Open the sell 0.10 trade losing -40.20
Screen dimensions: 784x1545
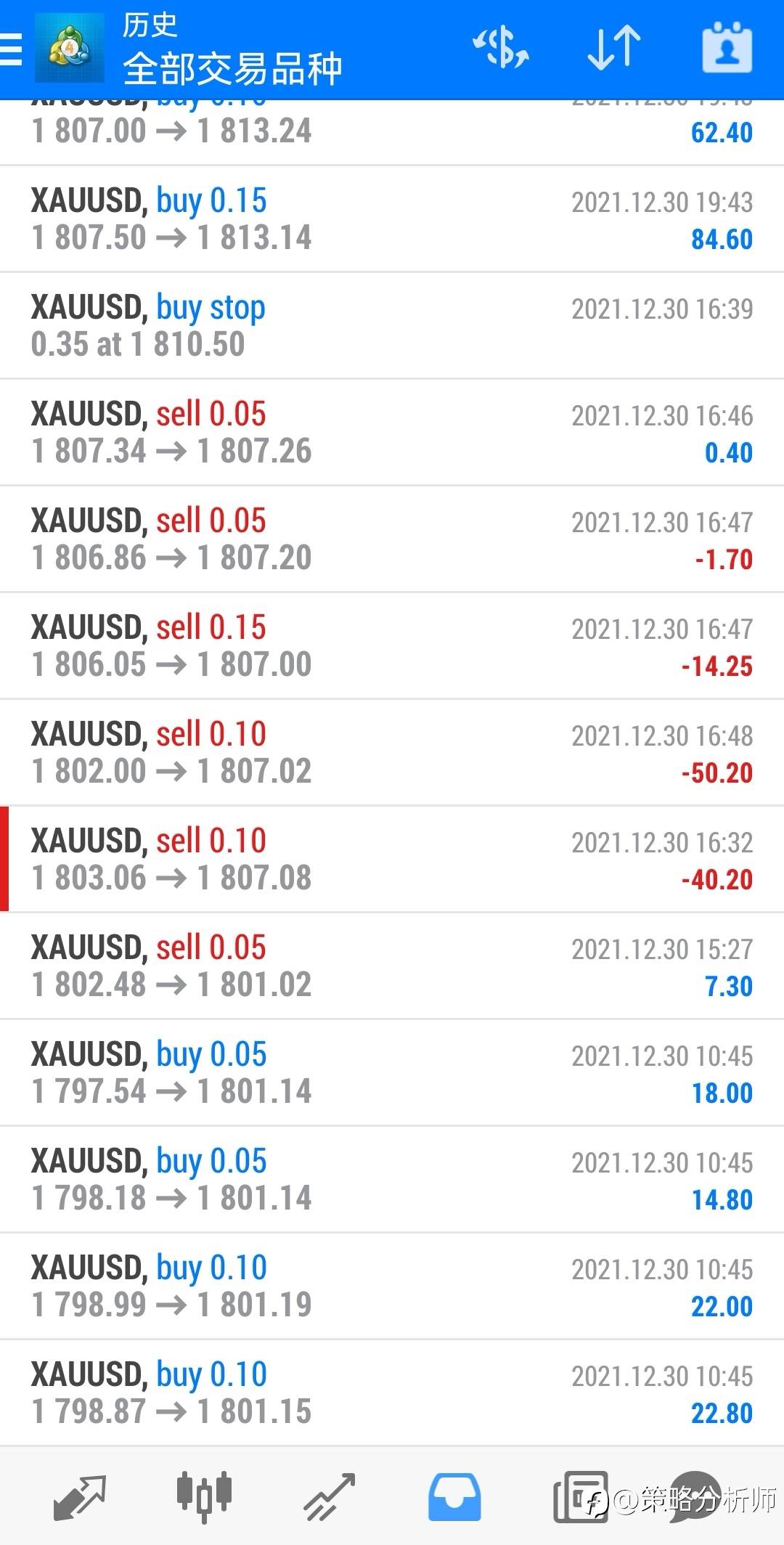tap(392, 860)
